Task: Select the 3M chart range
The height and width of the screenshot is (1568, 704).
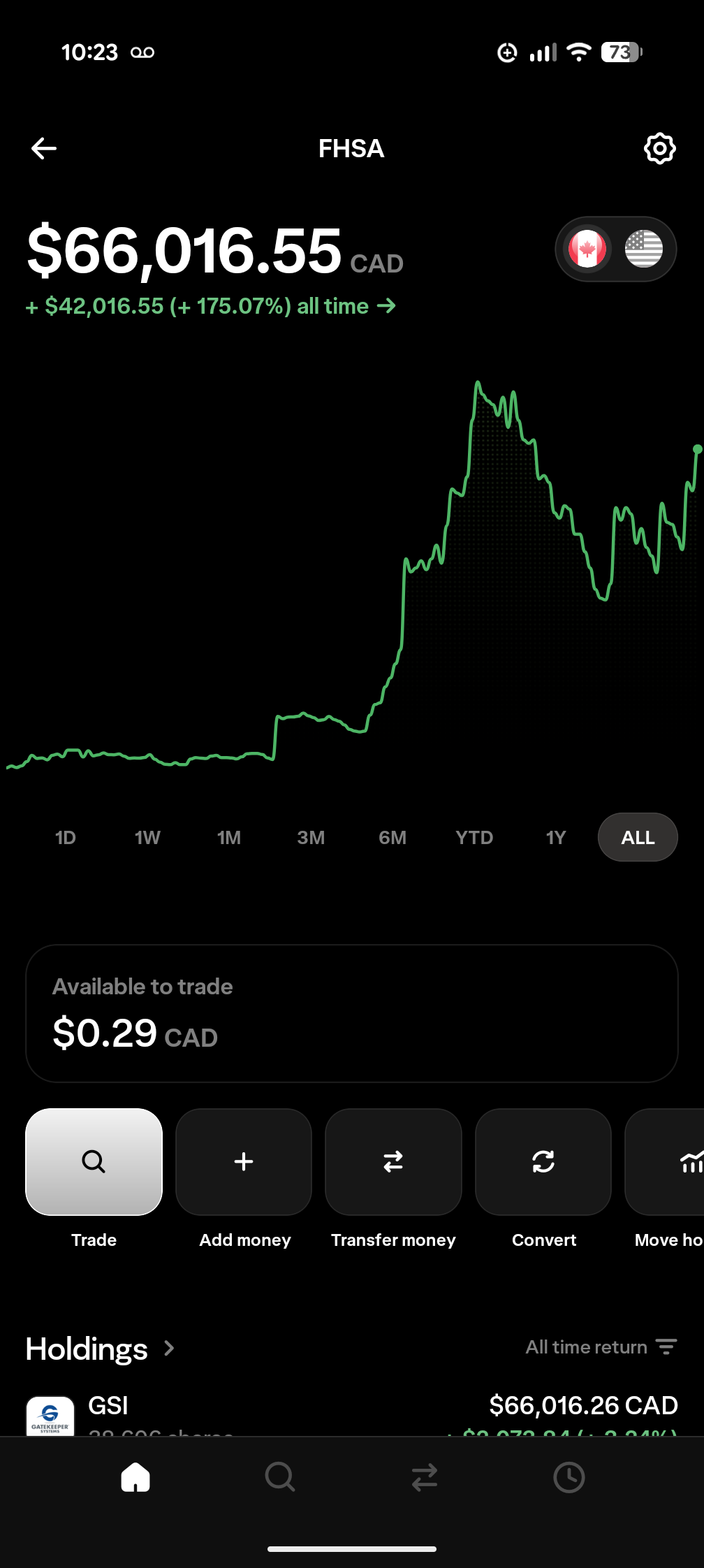Action: [x=311, y=837]
